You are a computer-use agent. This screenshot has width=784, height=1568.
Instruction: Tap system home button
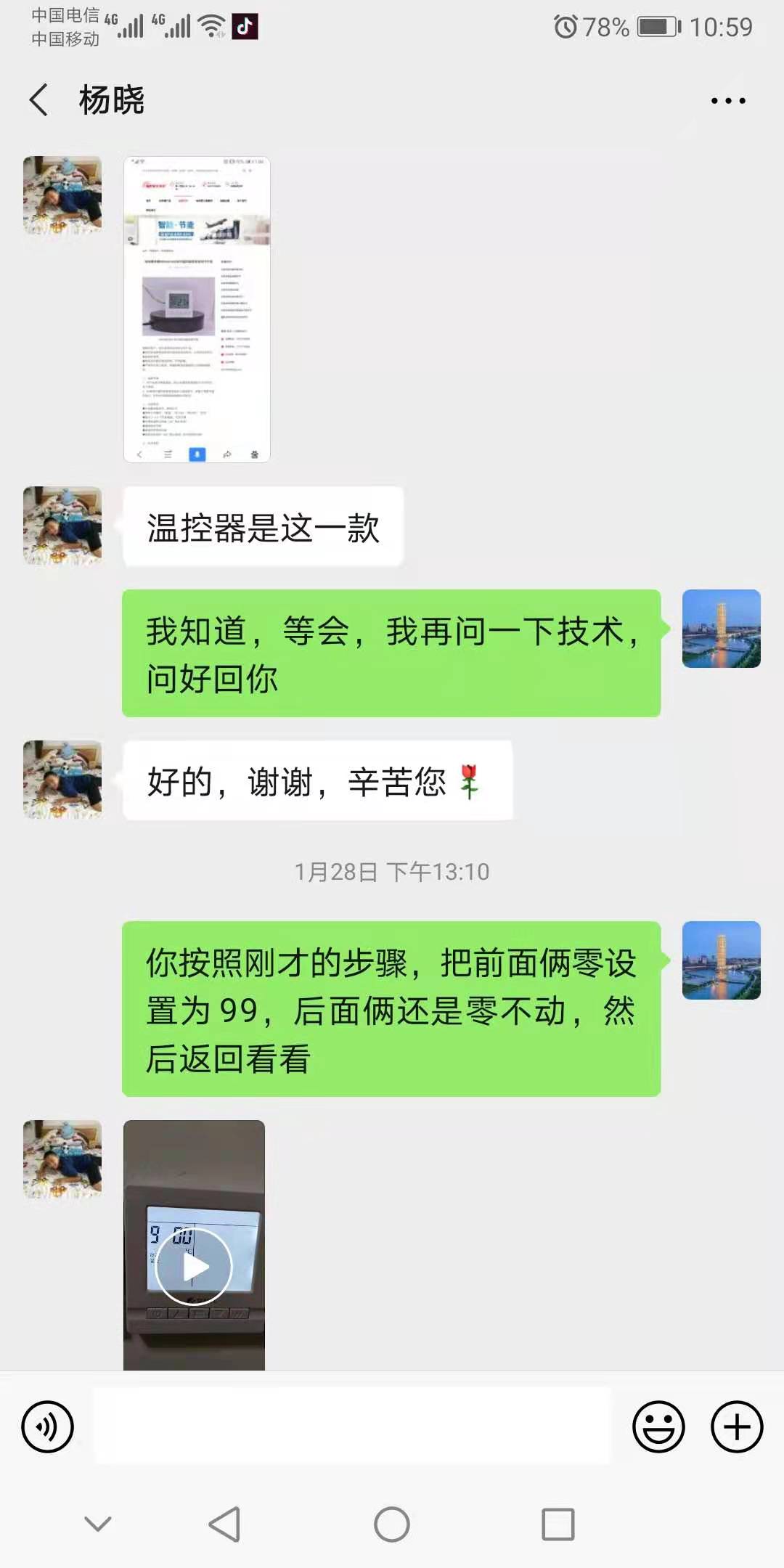coord(392,1524)
